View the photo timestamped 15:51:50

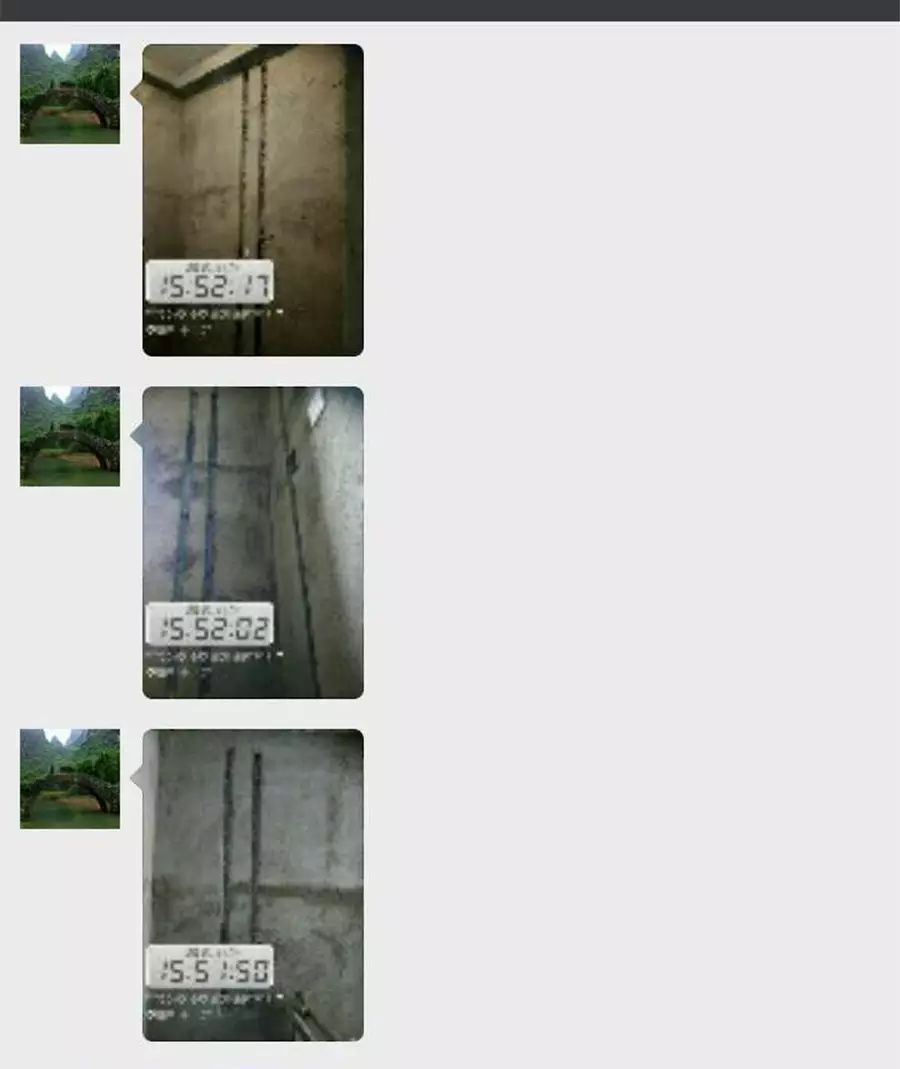click(x=253, y=885)
